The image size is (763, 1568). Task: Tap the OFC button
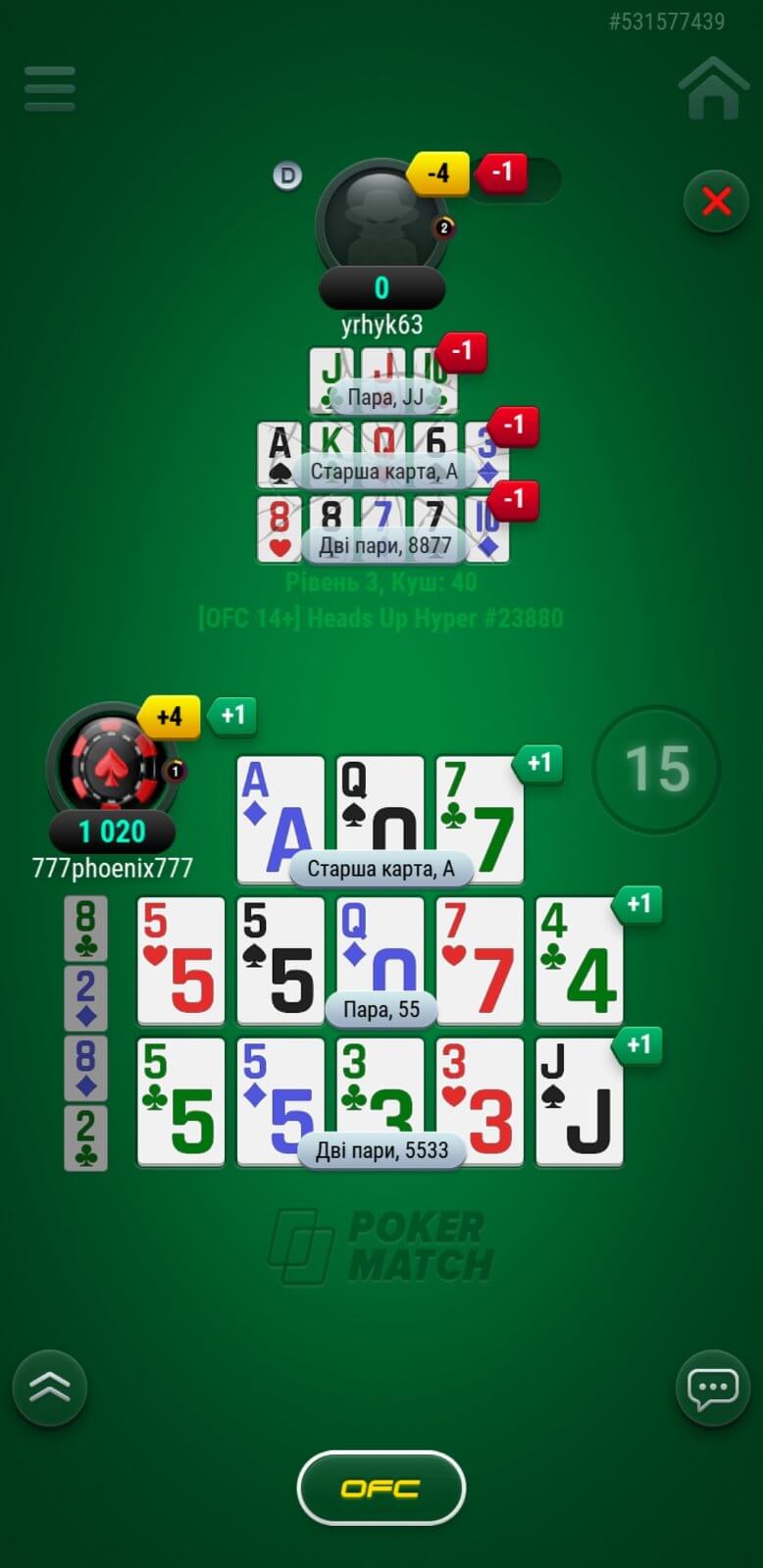pyautogui.click(x=381, y=1489)
